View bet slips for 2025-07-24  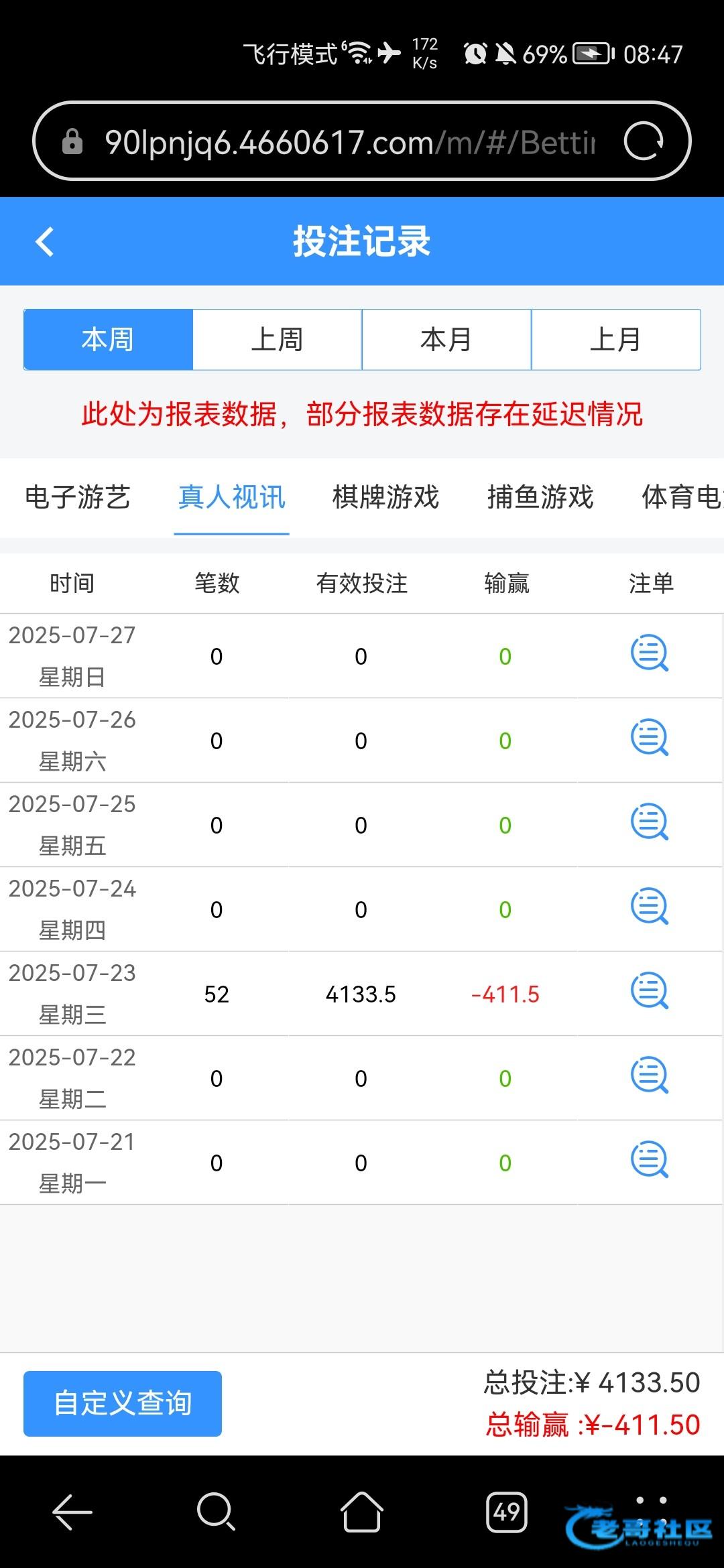(x=650, y=907)
